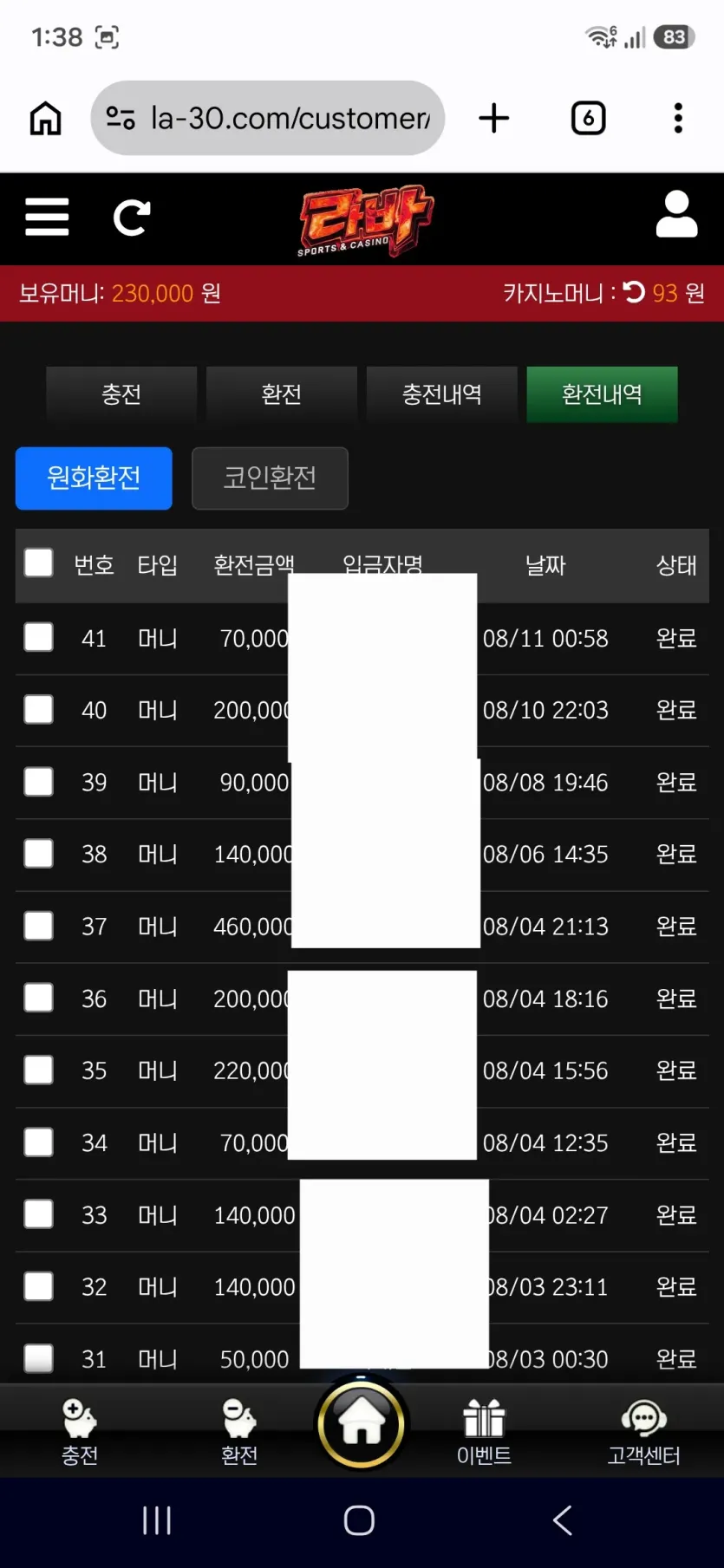Check the box for row number 41
Viewport: 724px width, 1568px height.
click(39, 637)
